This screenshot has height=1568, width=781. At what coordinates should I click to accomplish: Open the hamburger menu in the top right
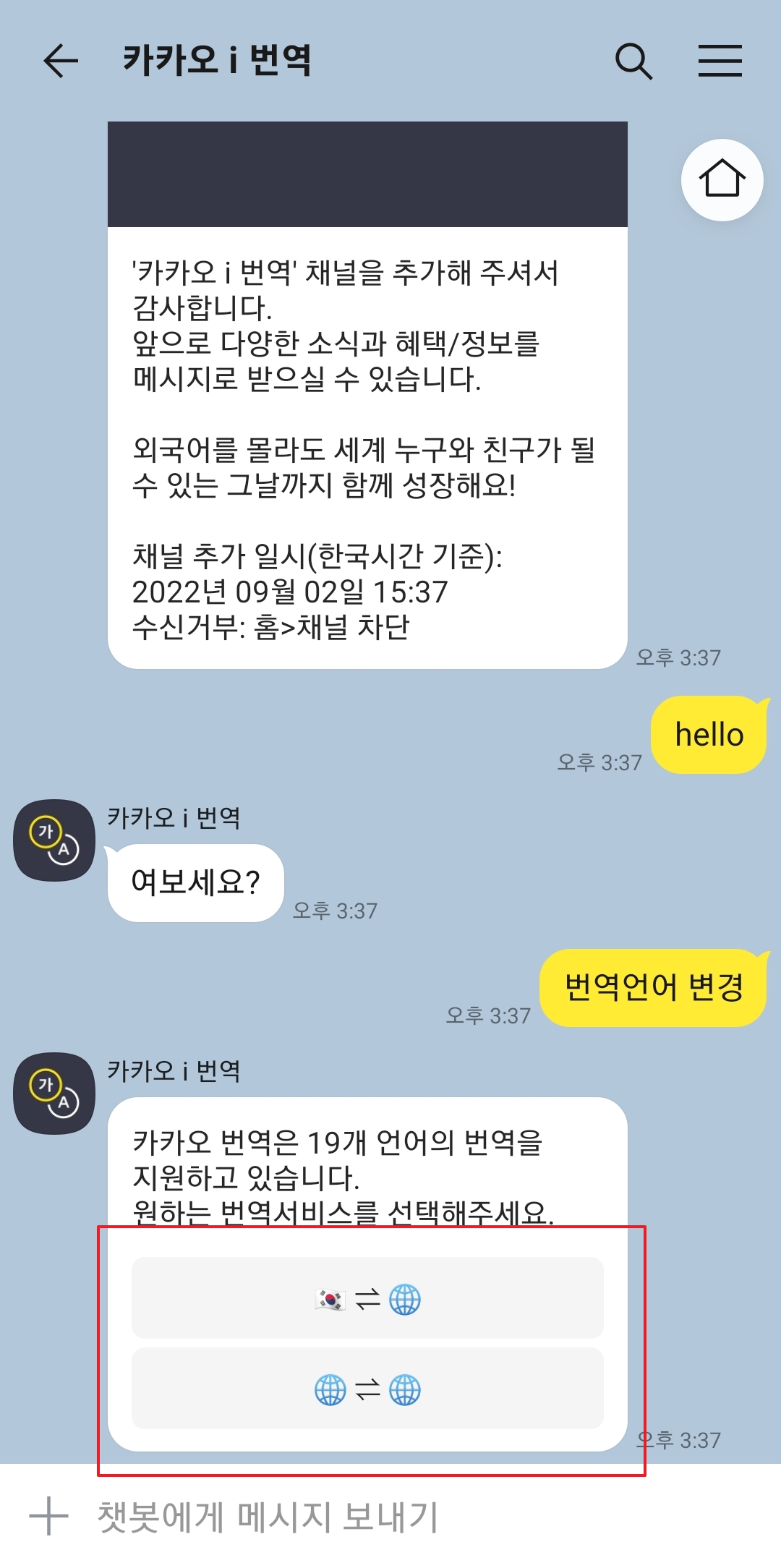tap(721, 61)
